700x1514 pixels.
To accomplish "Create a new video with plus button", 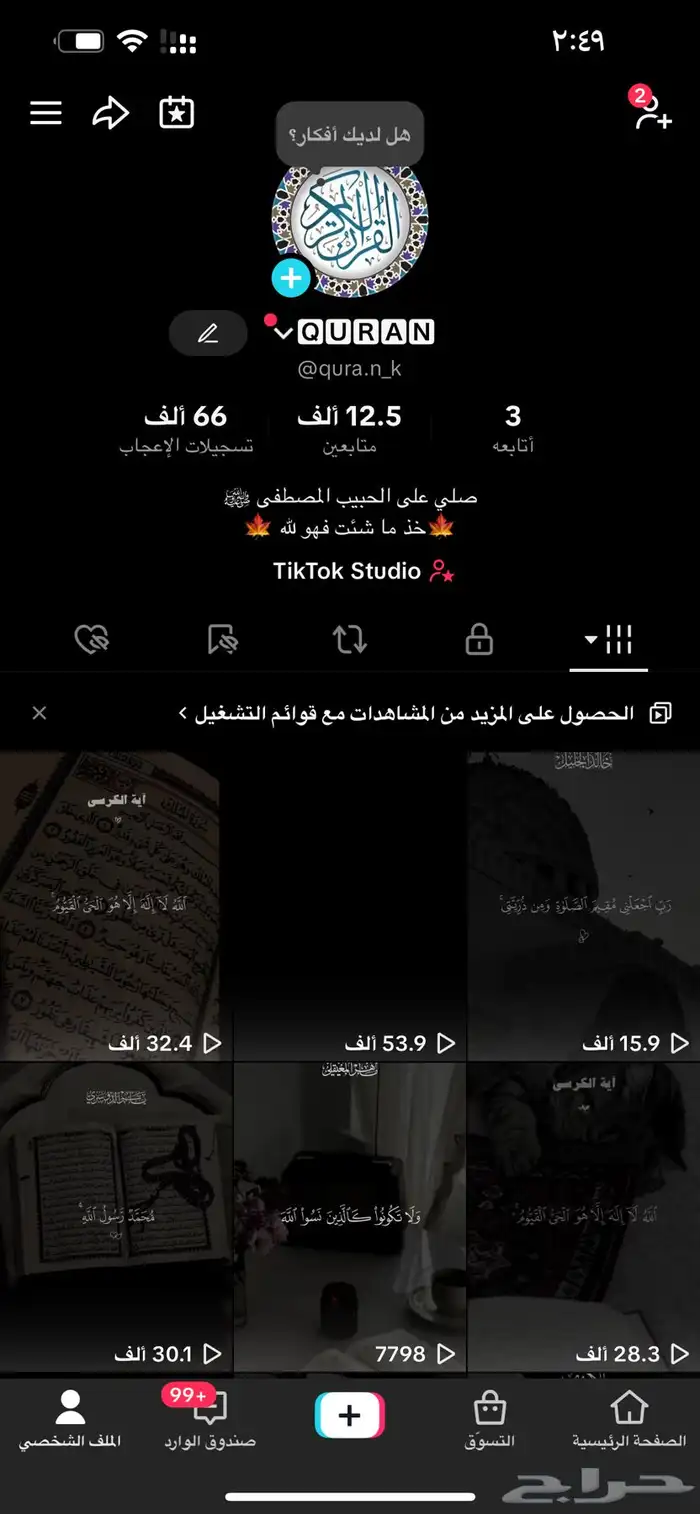I will 350,1415.
